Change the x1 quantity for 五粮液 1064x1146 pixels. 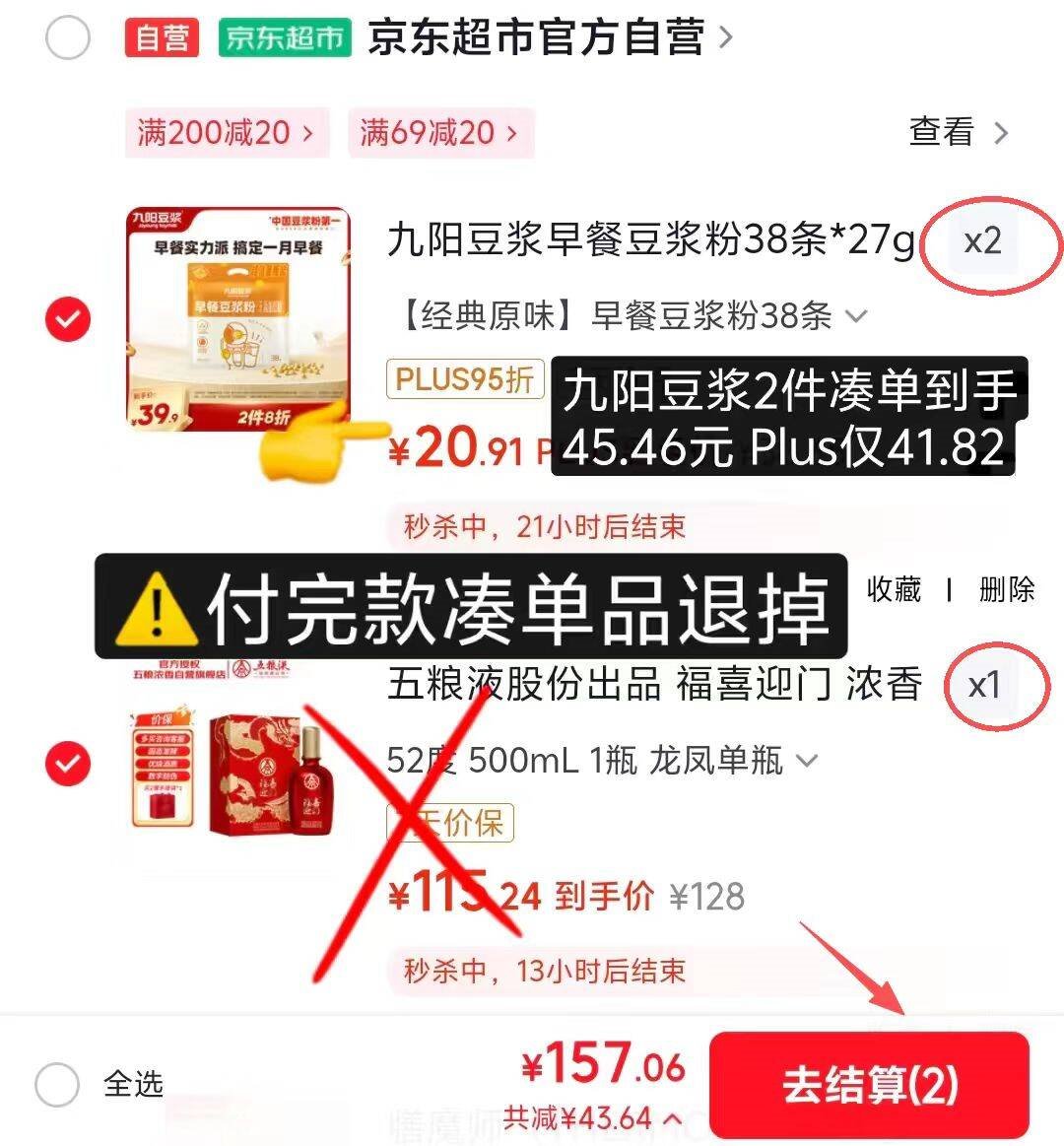point(984,686)
